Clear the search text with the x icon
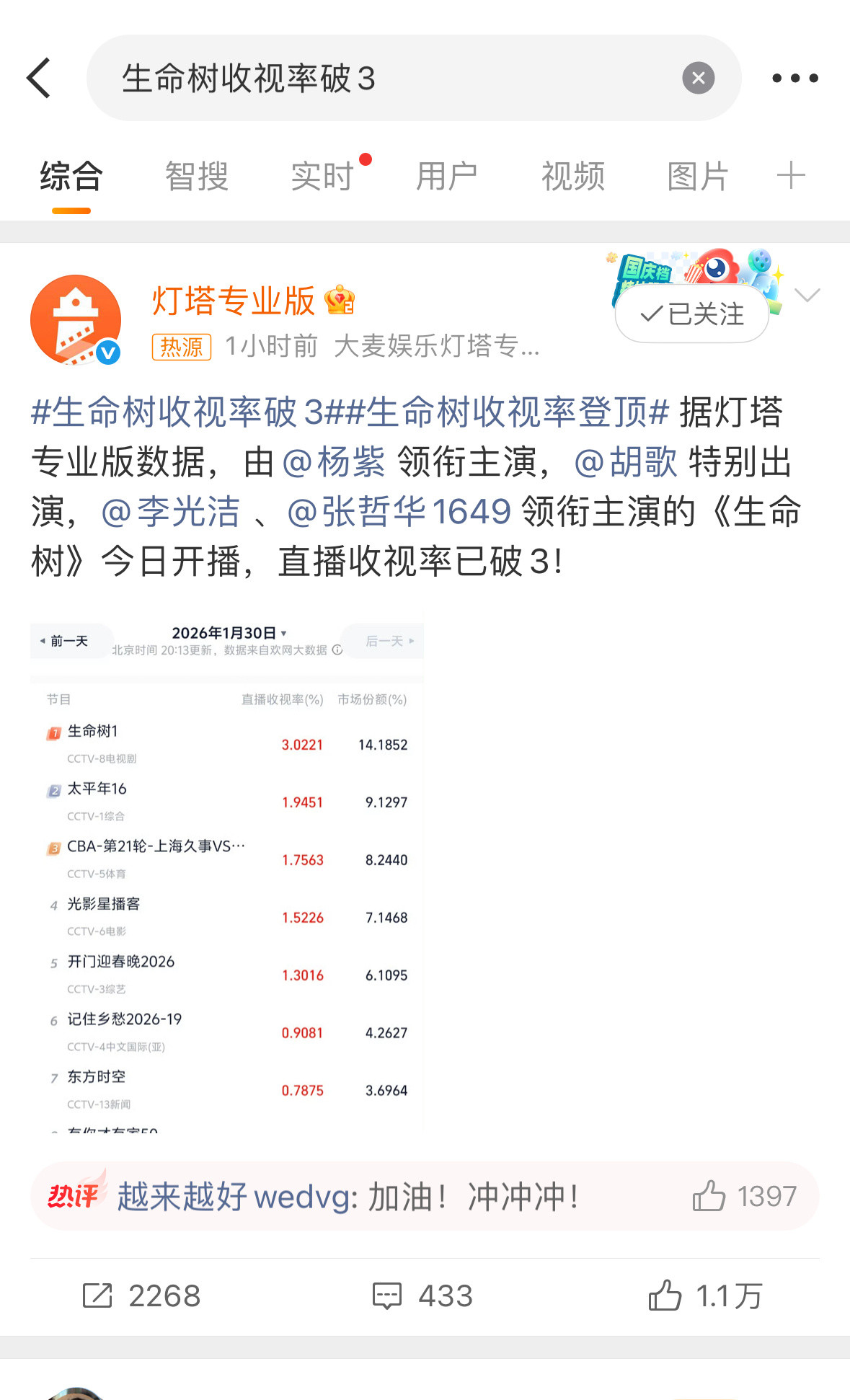 (696, 77)
